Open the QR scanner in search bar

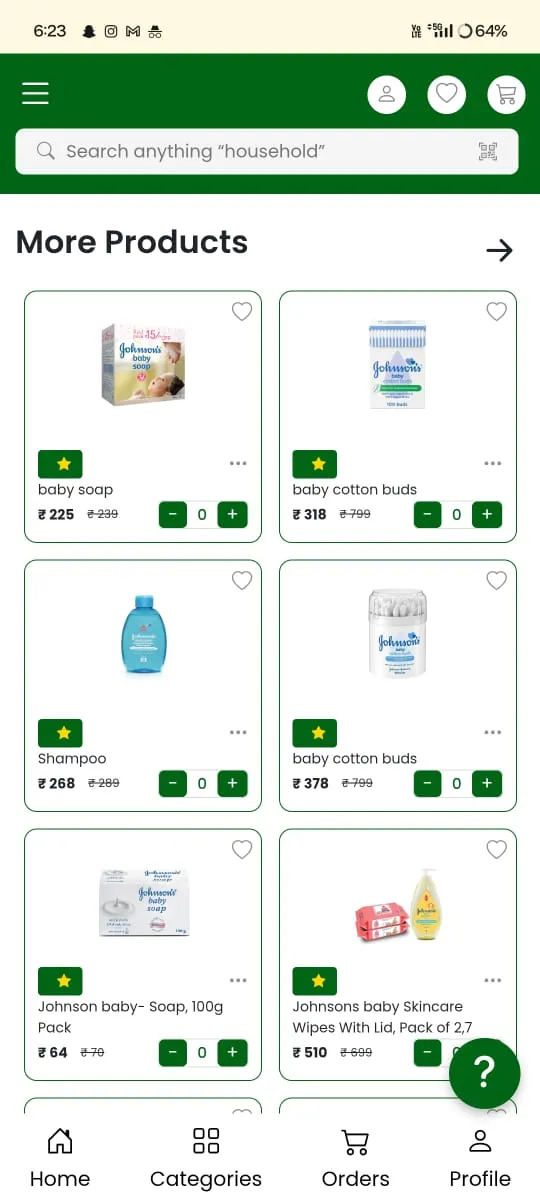[488, 152]
